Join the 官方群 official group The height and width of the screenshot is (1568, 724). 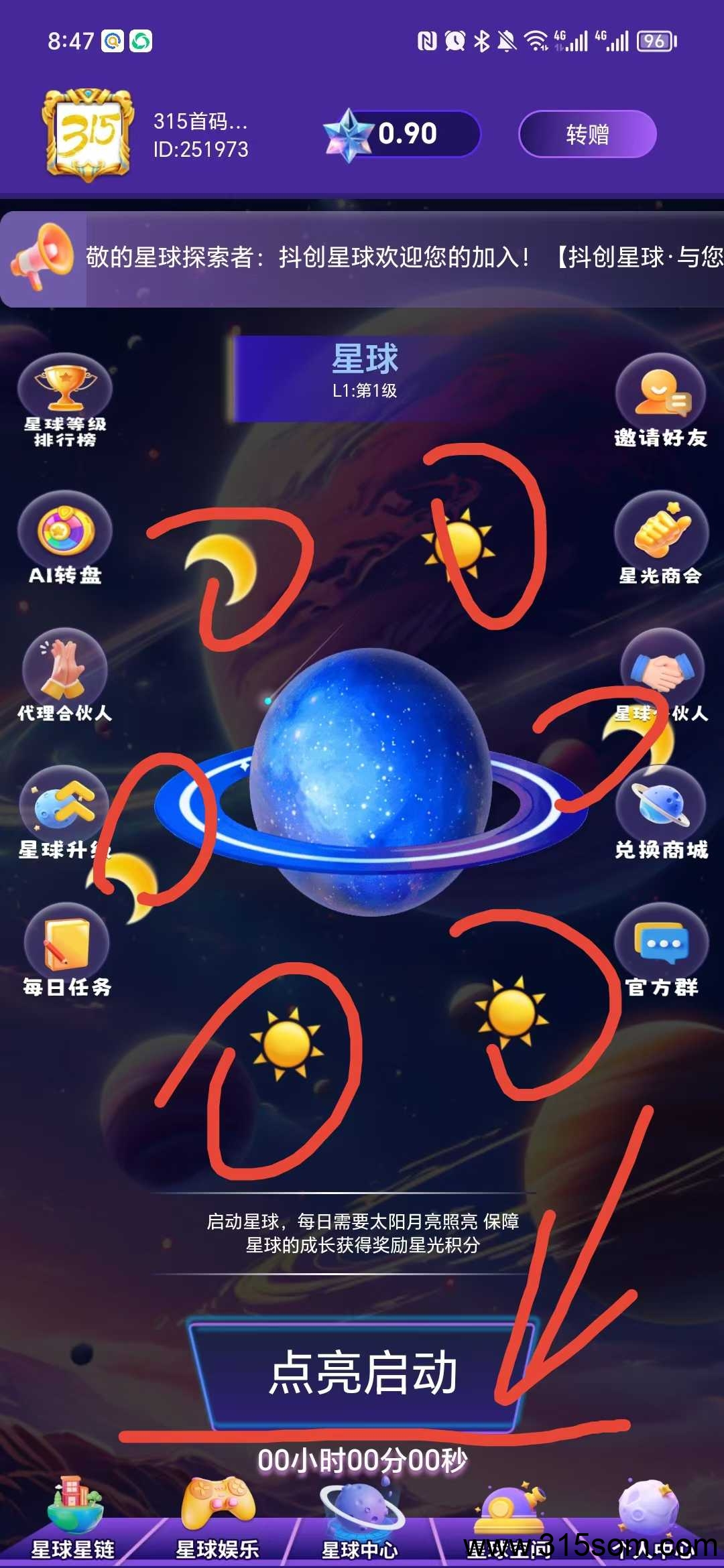[661, 950]
